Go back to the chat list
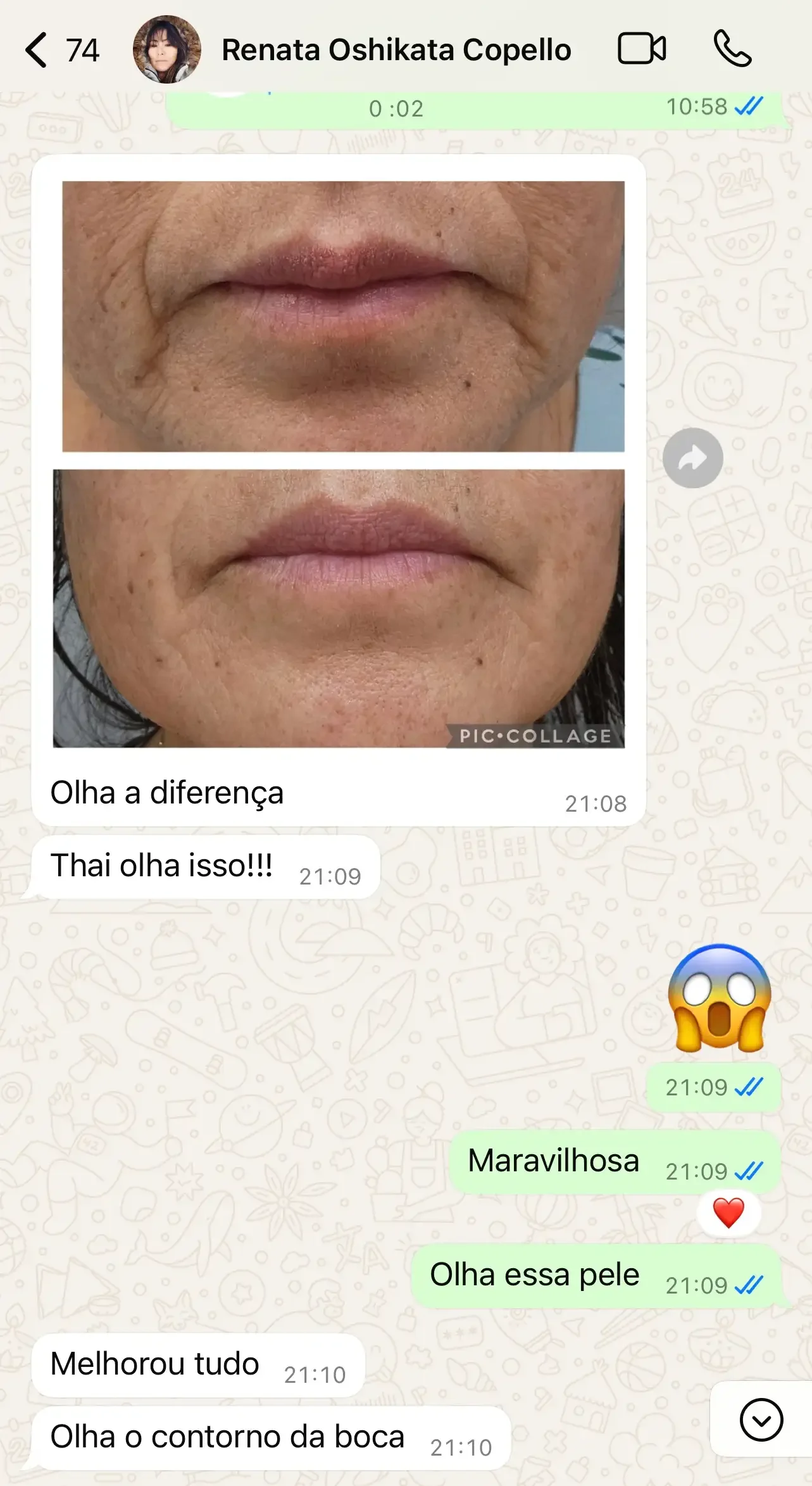Image resolution: width=812 pixels, height=1486 pixels. pyautogui.click(x=37, y=50)
